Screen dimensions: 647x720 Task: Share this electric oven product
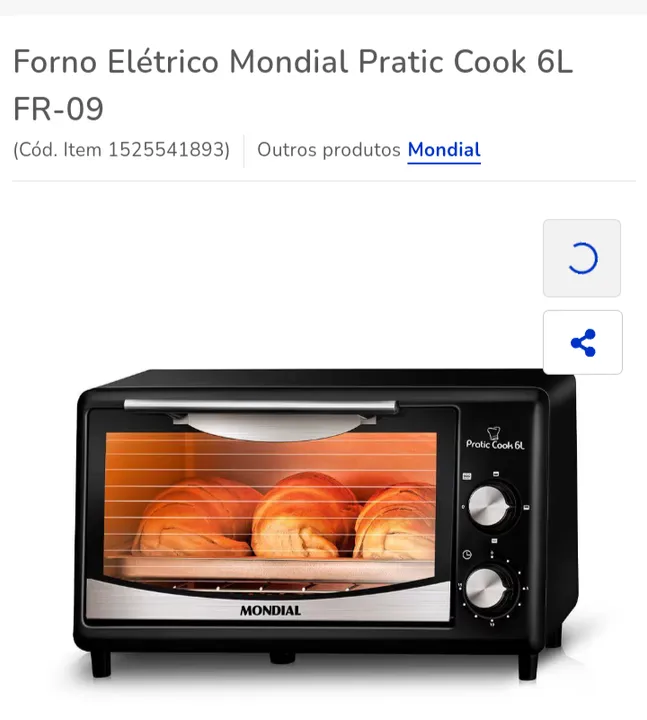582,343
